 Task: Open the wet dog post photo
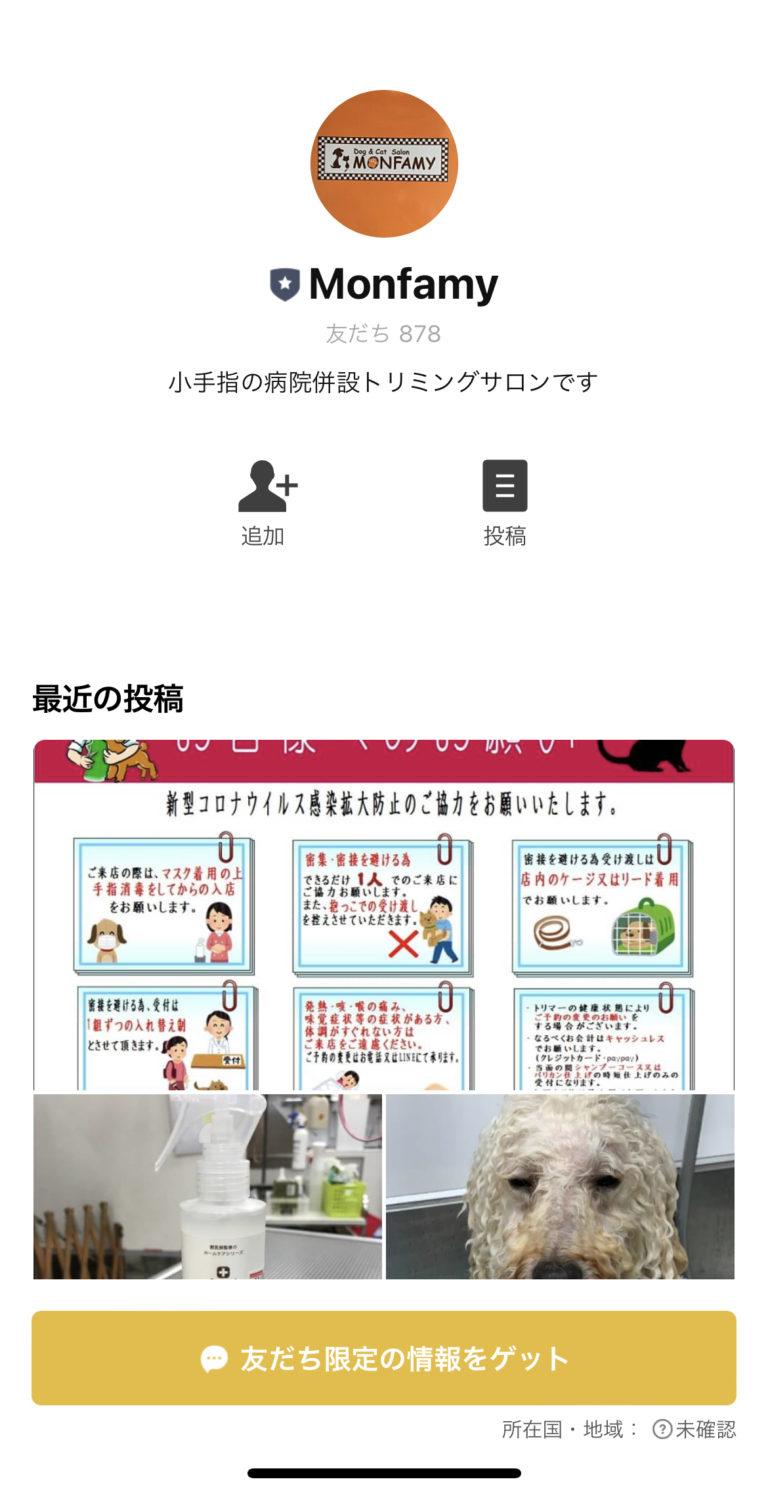click(x=560, y=1186)
